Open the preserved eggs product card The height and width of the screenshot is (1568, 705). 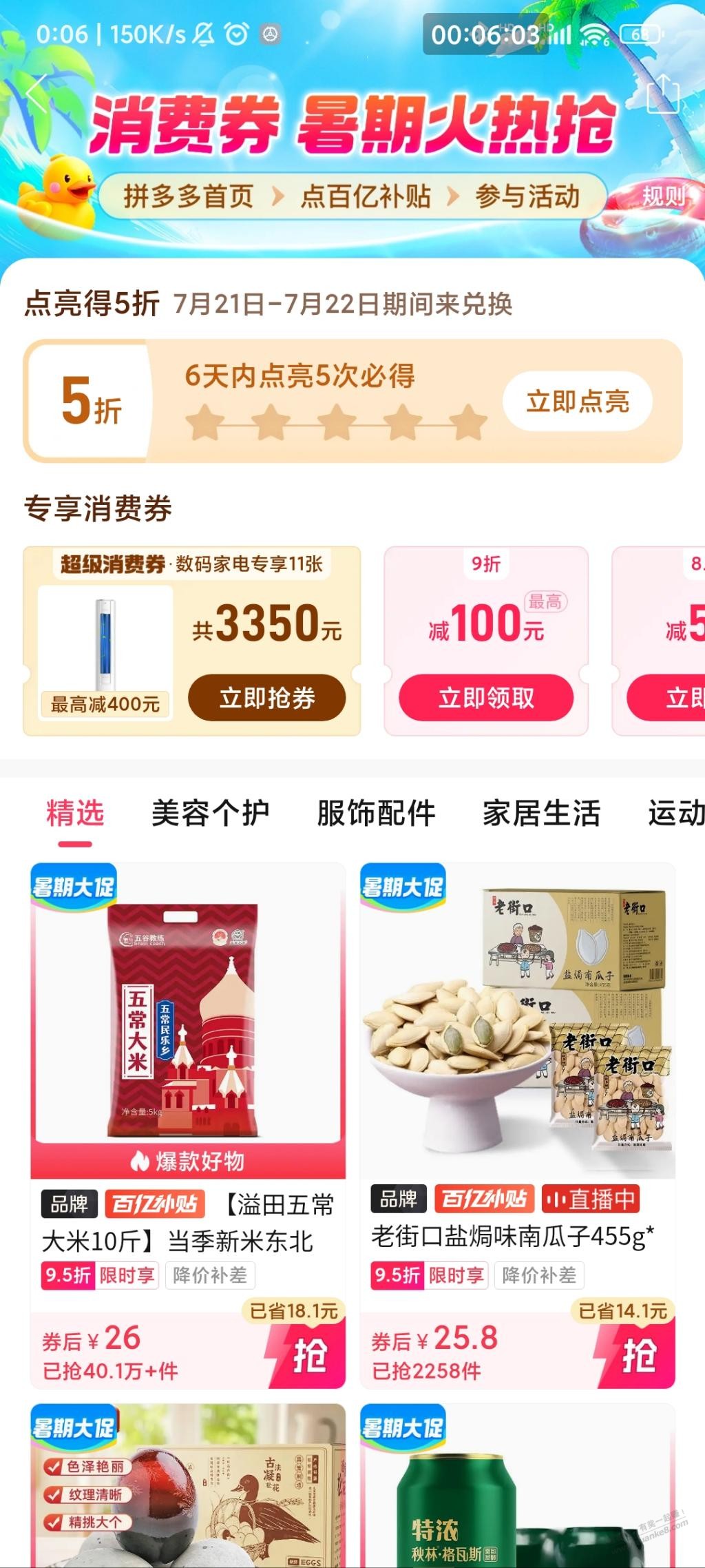point(188,1488)
